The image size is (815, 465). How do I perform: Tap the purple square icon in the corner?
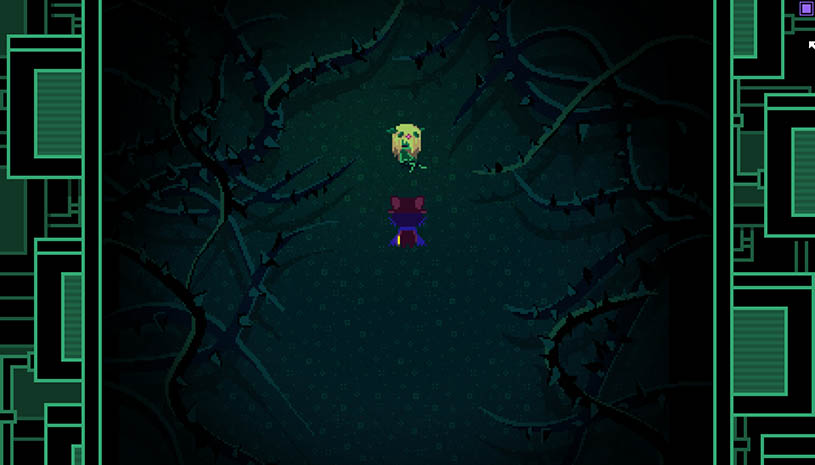tap(806, 8)
